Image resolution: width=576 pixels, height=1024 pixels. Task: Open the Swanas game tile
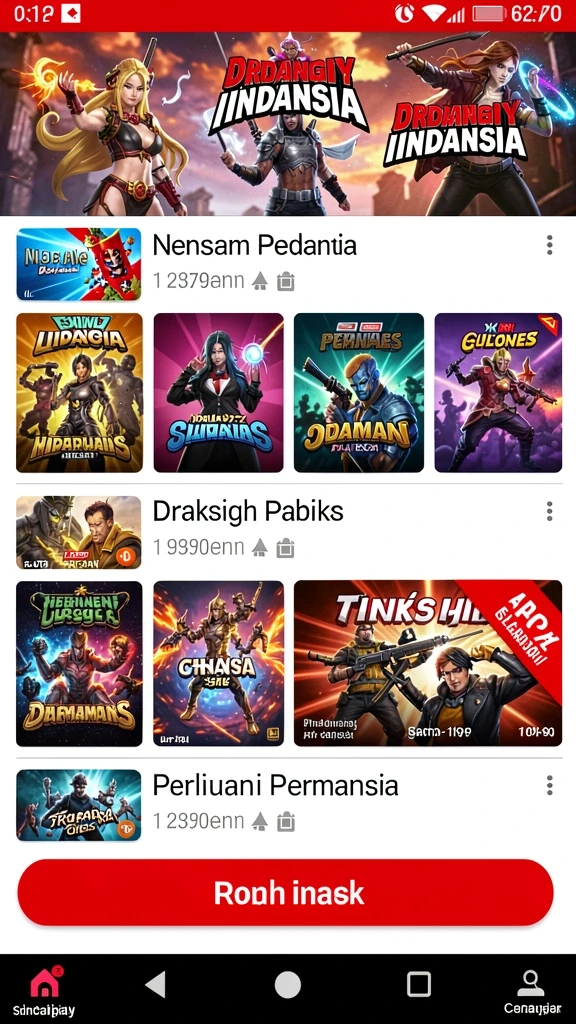pos(218,392)
